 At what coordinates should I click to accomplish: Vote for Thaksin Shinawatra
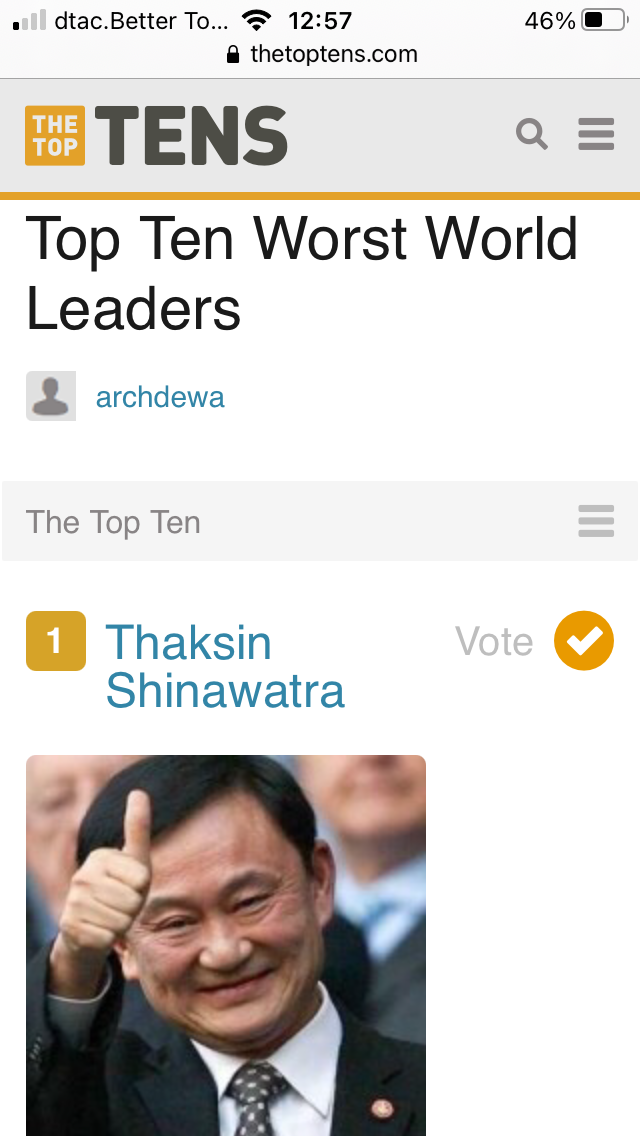(584, 641)
